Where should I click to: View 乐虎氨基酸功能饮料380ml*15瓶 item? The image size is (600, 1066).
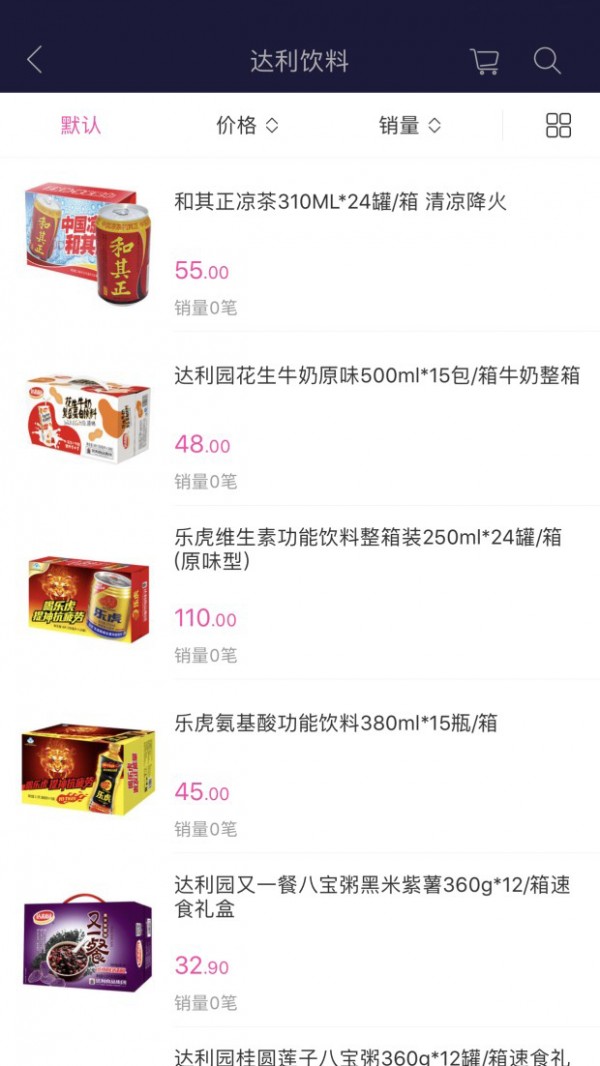click(336, 723)
